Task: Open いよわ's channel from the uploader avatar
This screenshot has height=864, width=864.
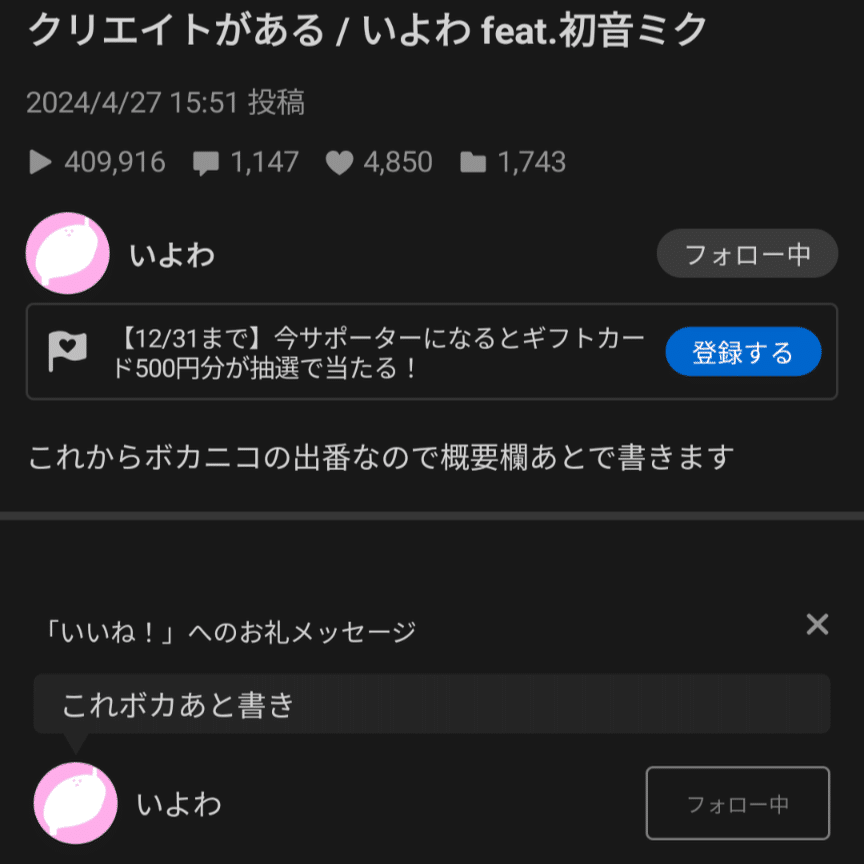Action: coord(67,254)
